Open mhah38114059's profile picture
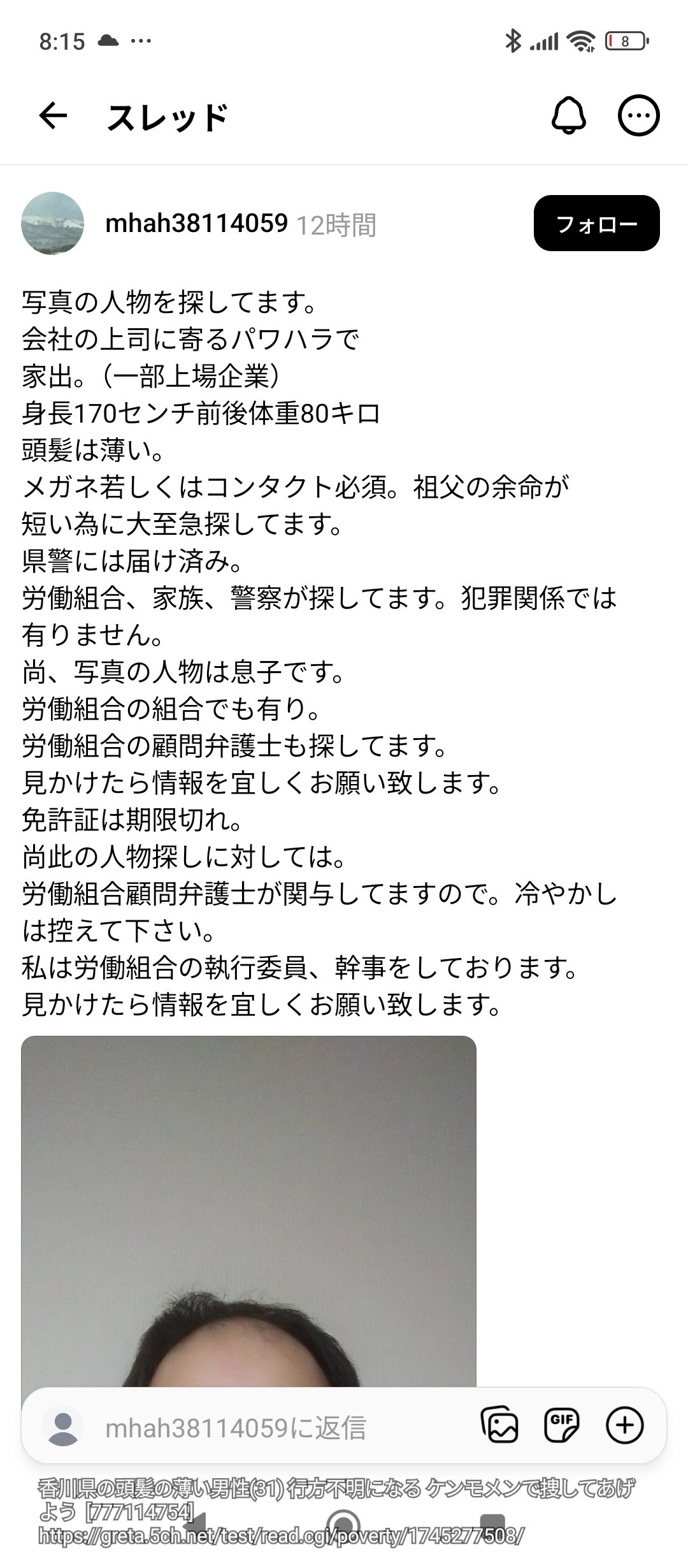 (x=53, y=223)
